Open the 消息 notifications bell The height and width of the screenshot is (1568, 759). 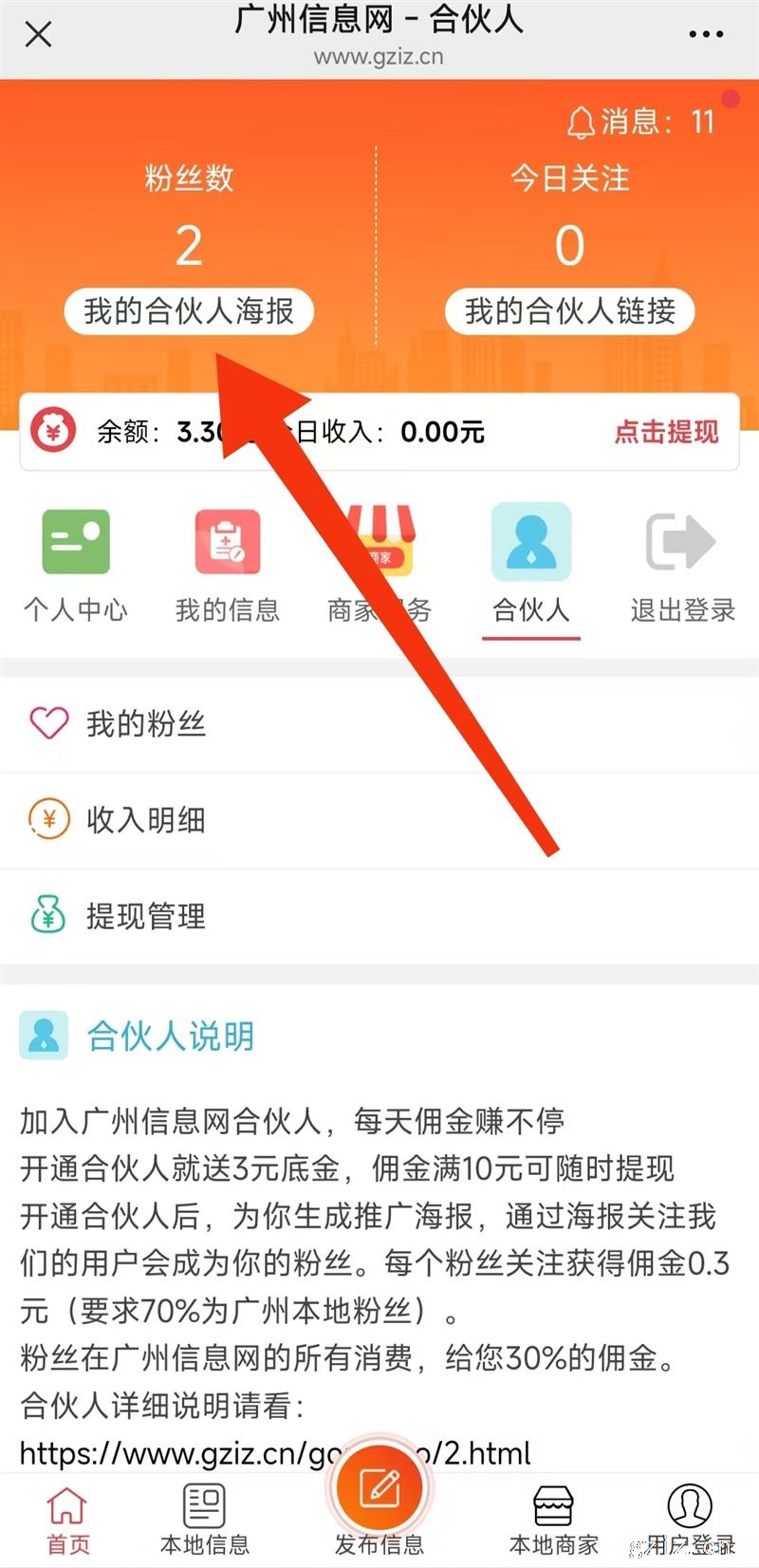(639, 121)
